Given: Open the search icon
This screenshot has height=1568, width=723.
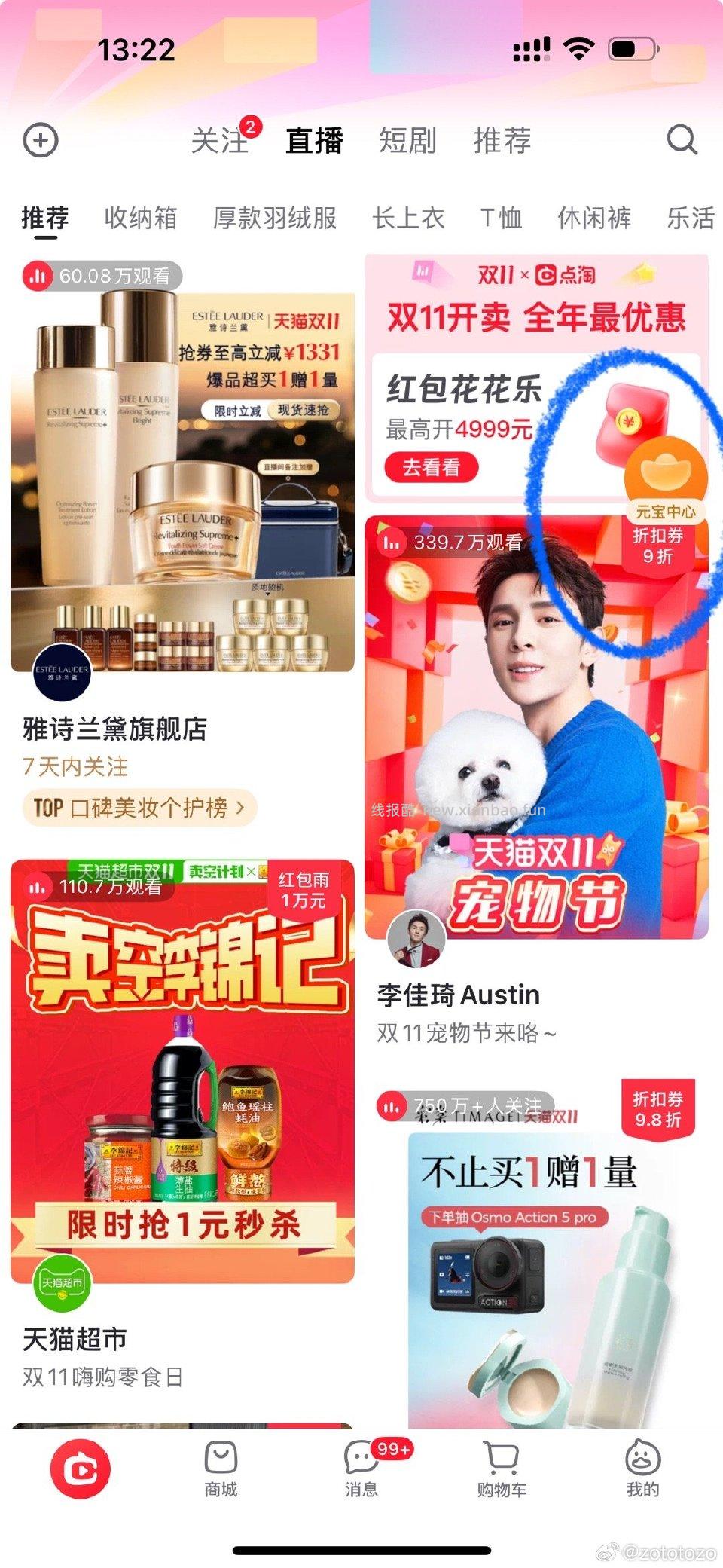Looking at the screenshot, I should click(682, 140).
